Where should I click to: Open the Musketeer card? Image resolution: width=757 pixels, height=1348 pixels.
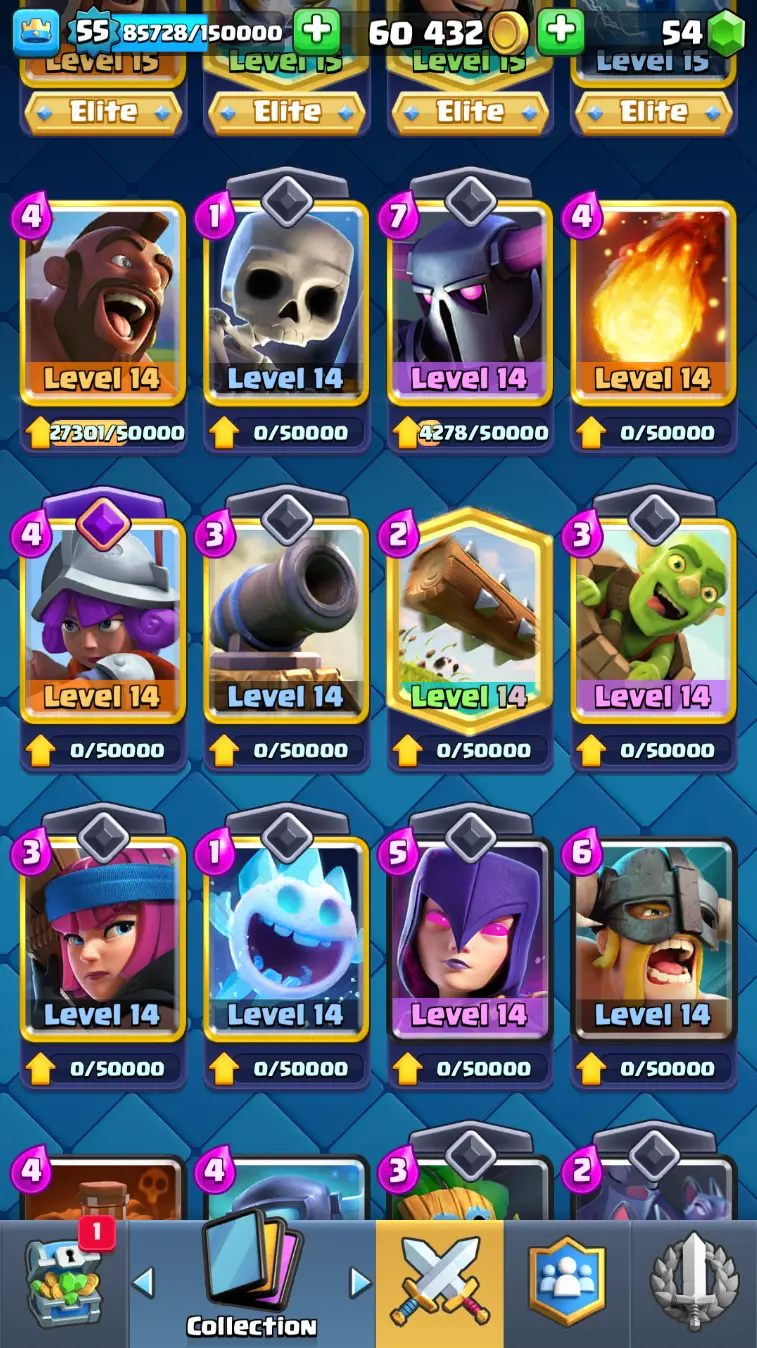(102, 618)
